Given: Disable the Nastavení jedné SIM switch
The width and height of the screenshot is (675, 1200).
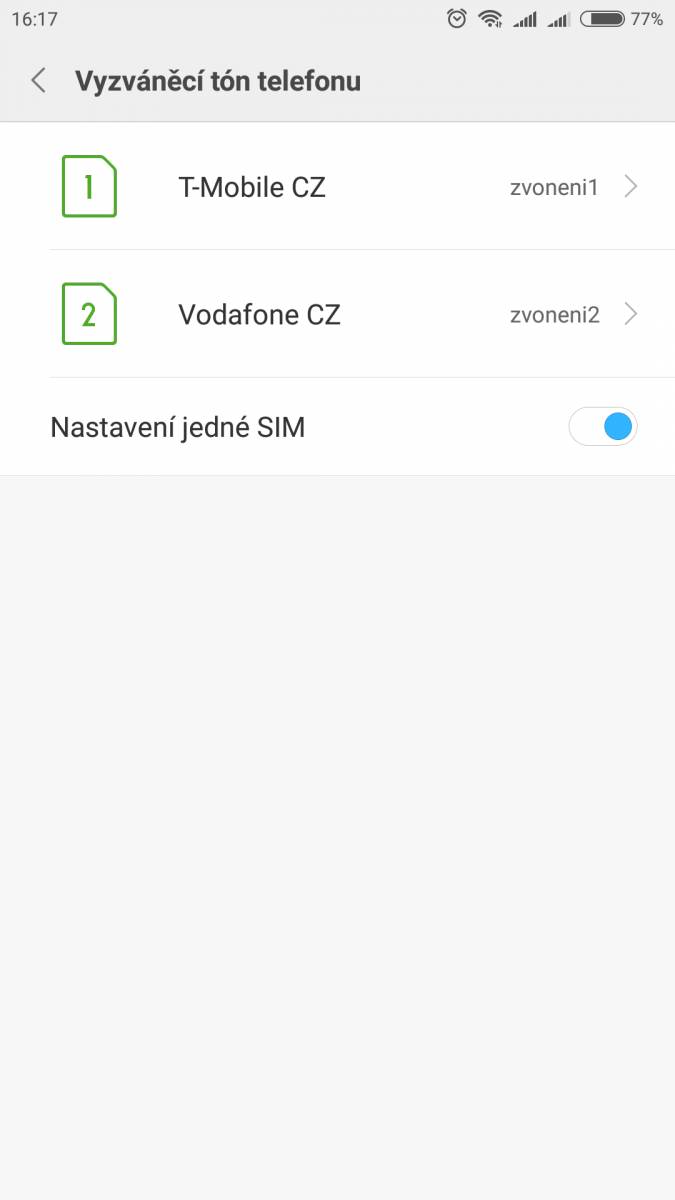Looking at the screenshot, I should tap(603, 428).
